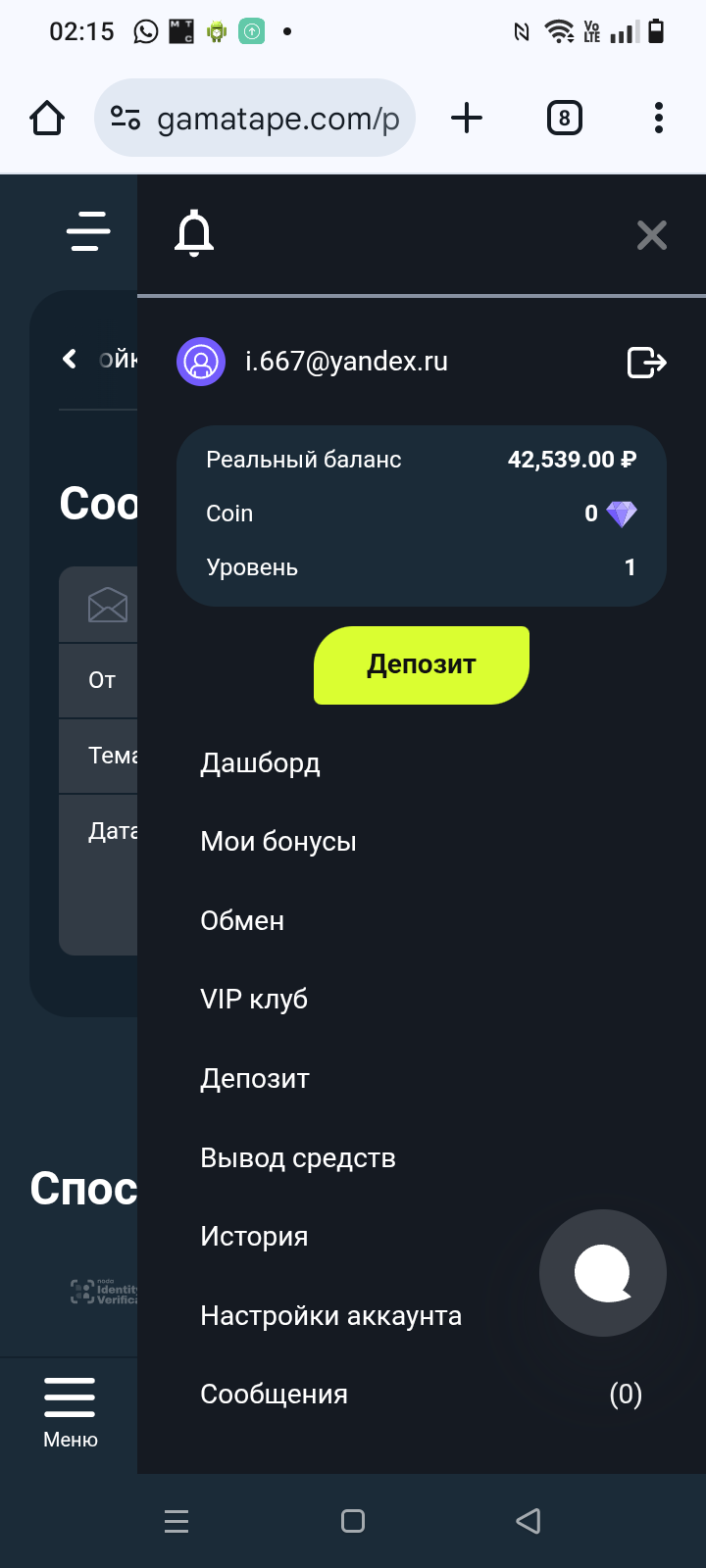Image resolution: width=706 pixels, height=1568 pixels.
Task: Tap the logout icon next to the email
Action: click(646, 363)
